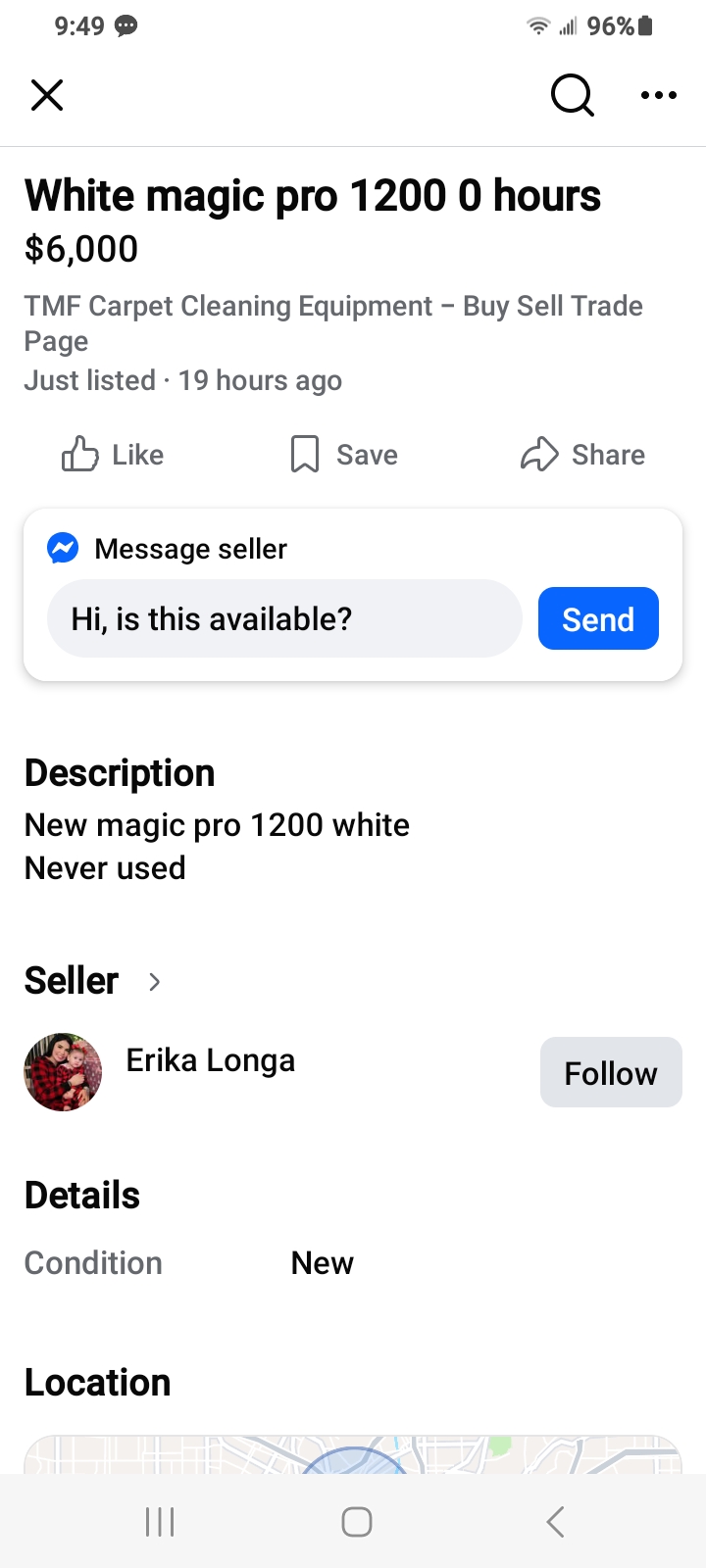Viewport: 706px width, 1568px height.
Task: Close the listing with the X icon
Action: point(47,95)
